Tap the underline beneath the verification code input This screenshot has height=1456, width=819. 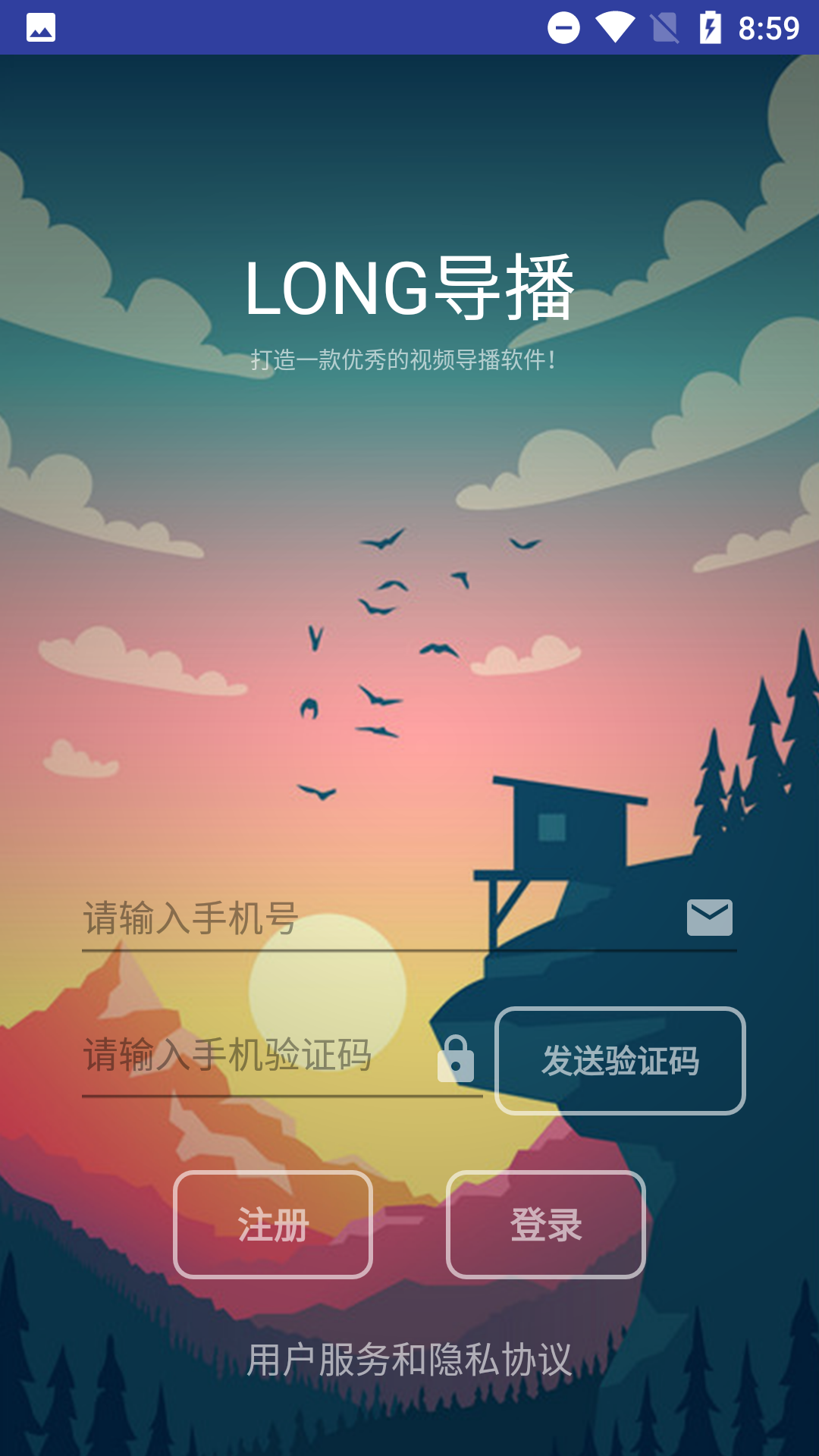click(282, 1094)
